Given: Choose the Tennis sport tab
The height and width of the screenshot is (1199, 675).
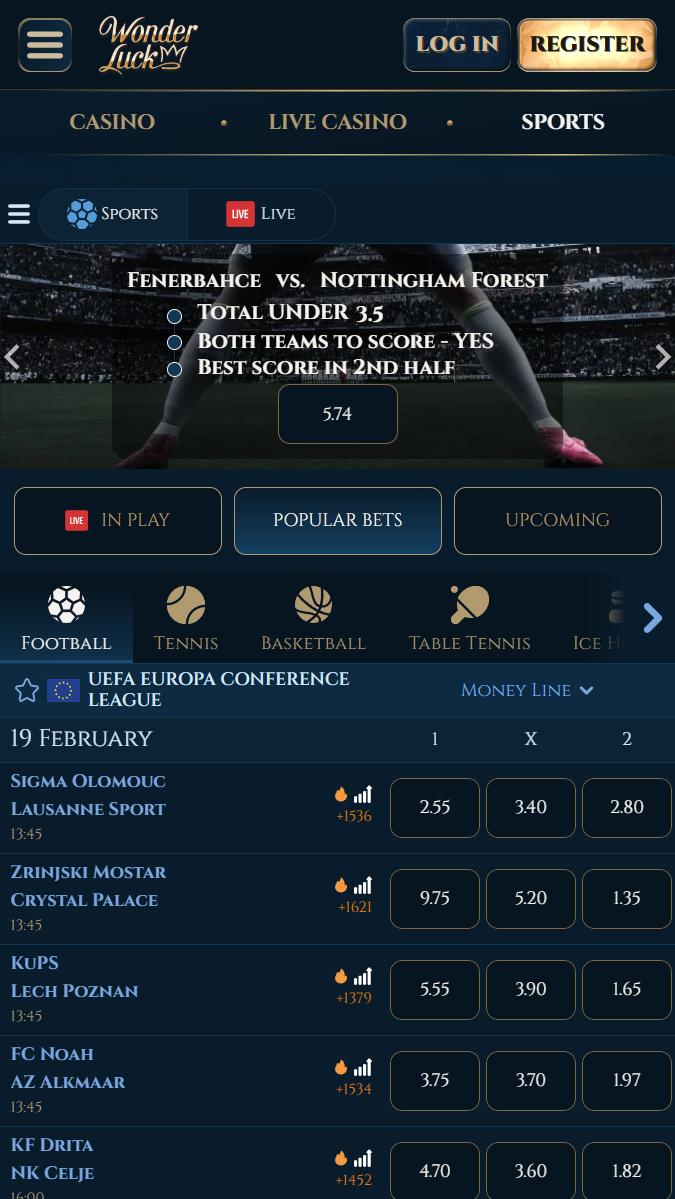Looking at the screenshot, I should pyautogui.click(x=186, y=619).
